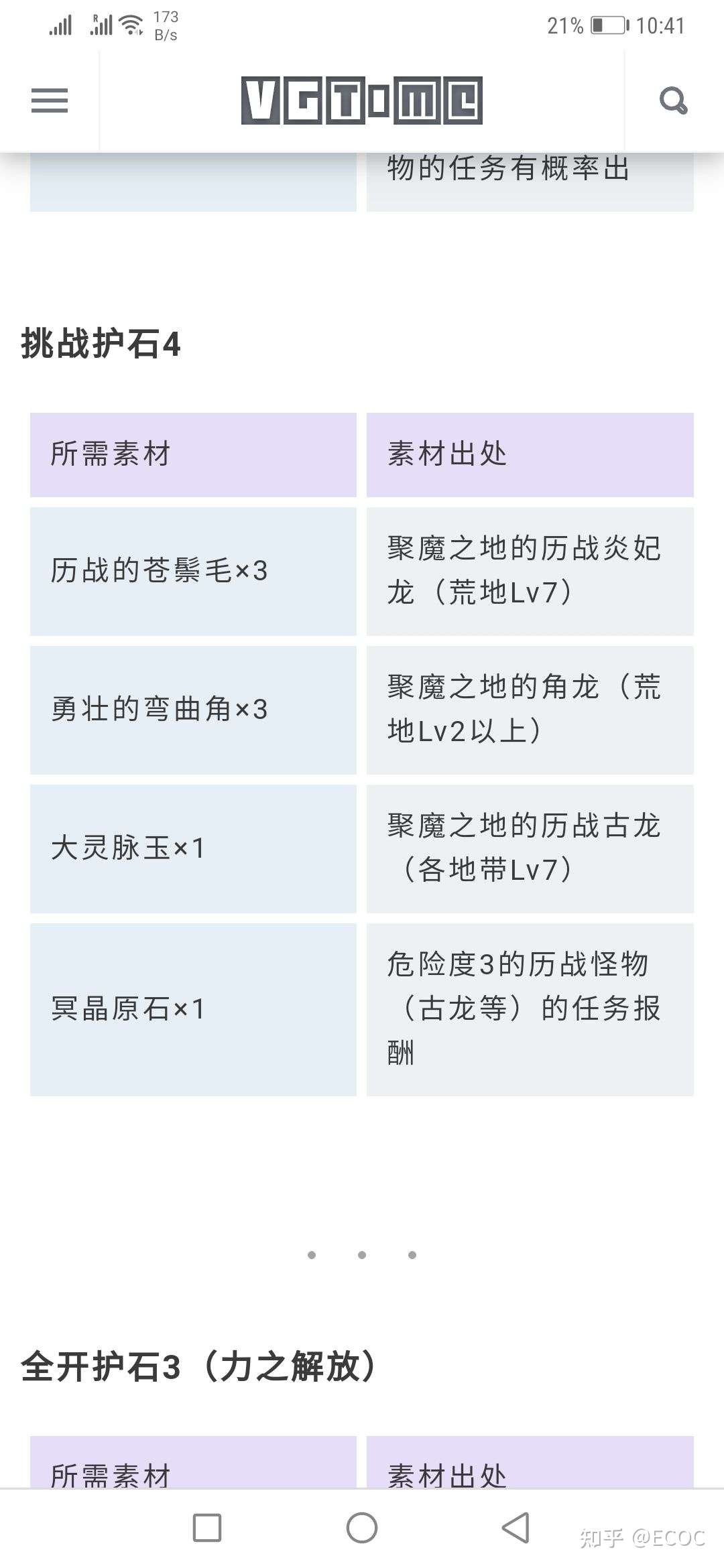The image size is (724, 1568).
Task: Open the search icon
Action: [673, 101]
